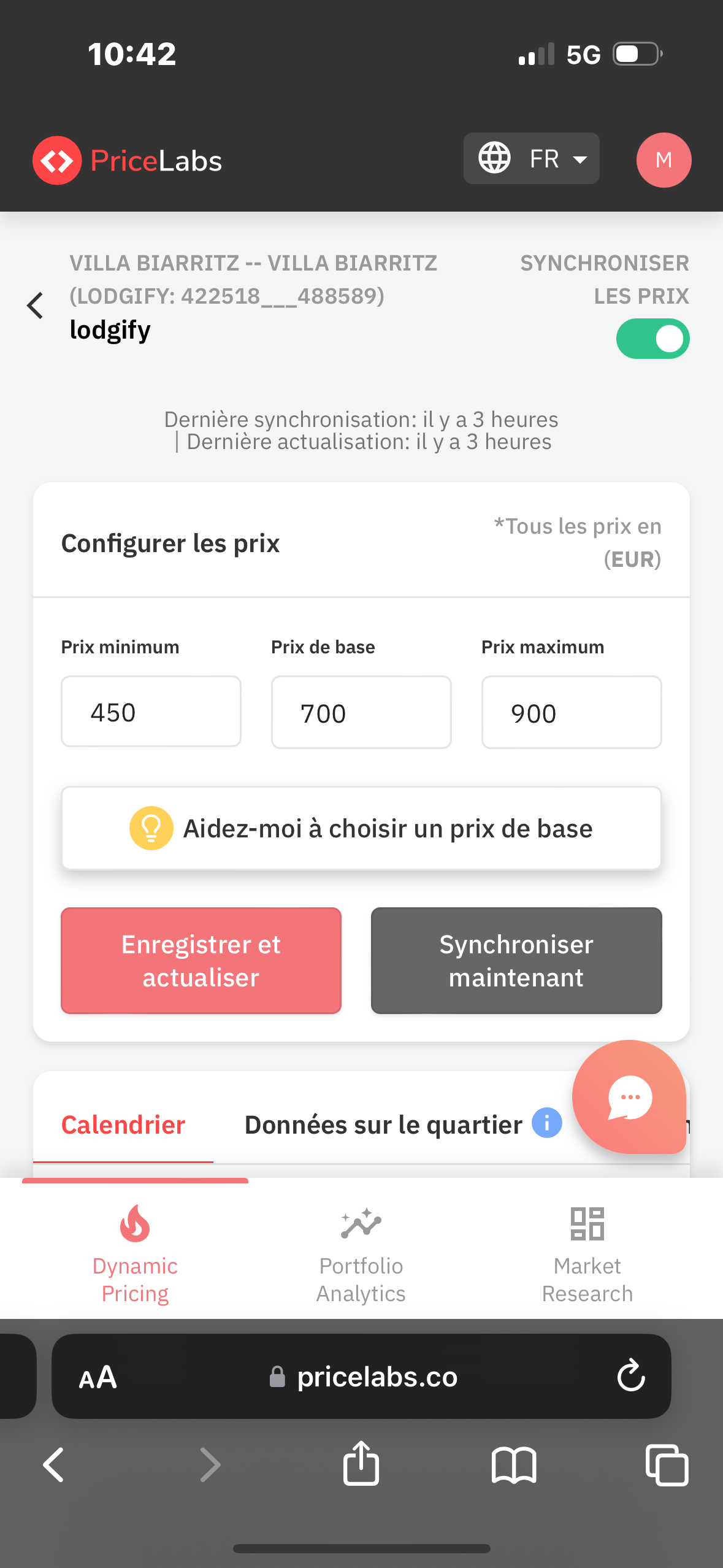Viewport: 723px width, 1568px height.
Task: Edit the Prix minimum field
Action: (x=151, y=712)
